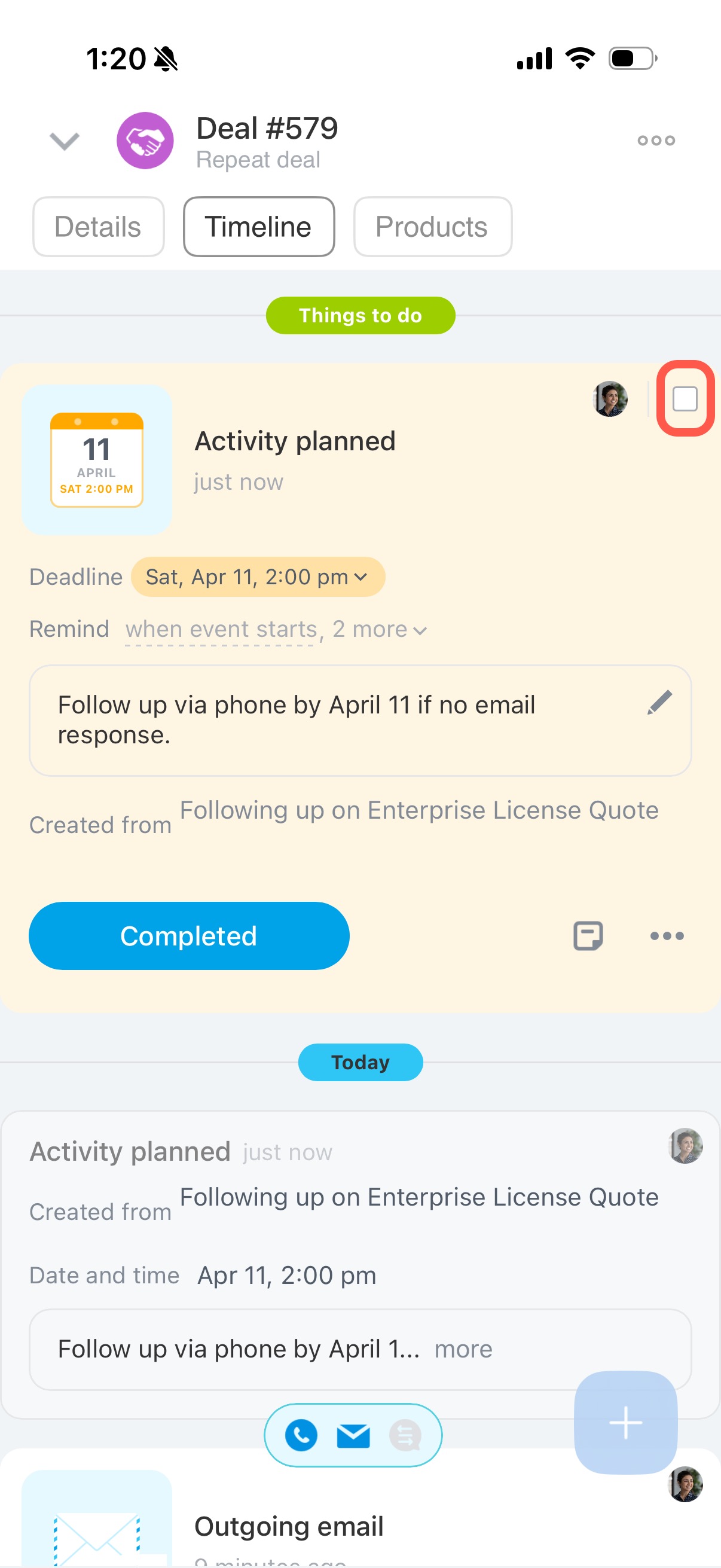Expand the truncated note with more

(462, 1350)
